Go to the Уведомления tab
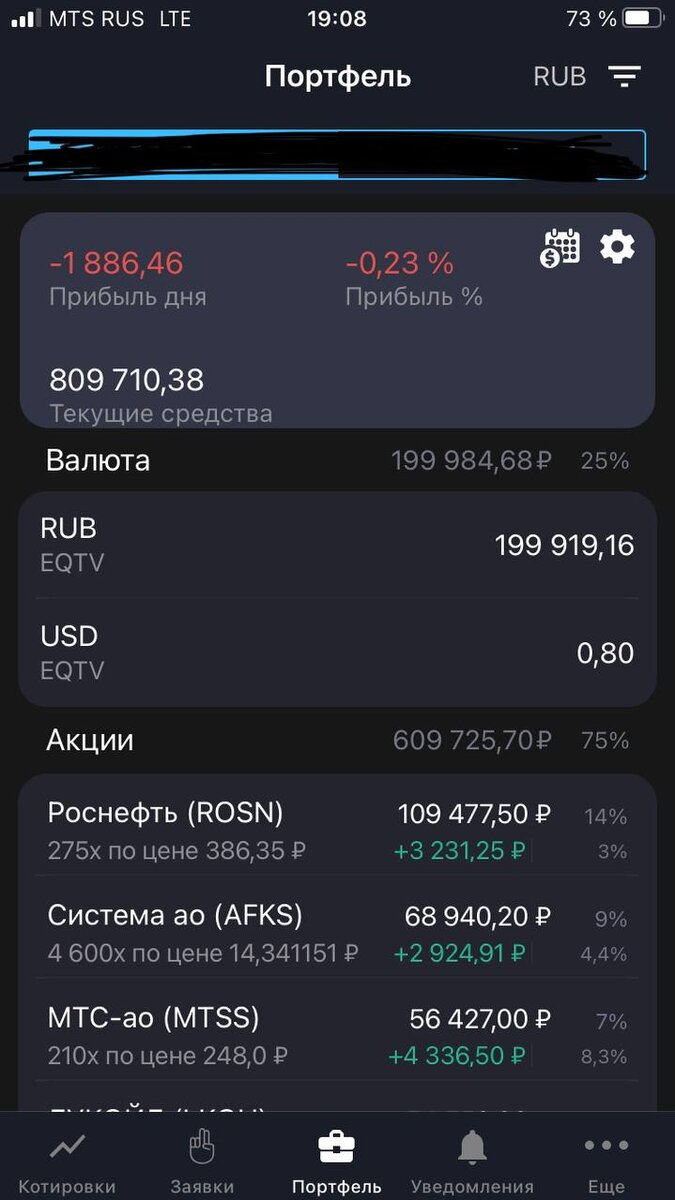Image resolution: width=675 pixels, height=1200 pixels. click(x=472, y=1162)
